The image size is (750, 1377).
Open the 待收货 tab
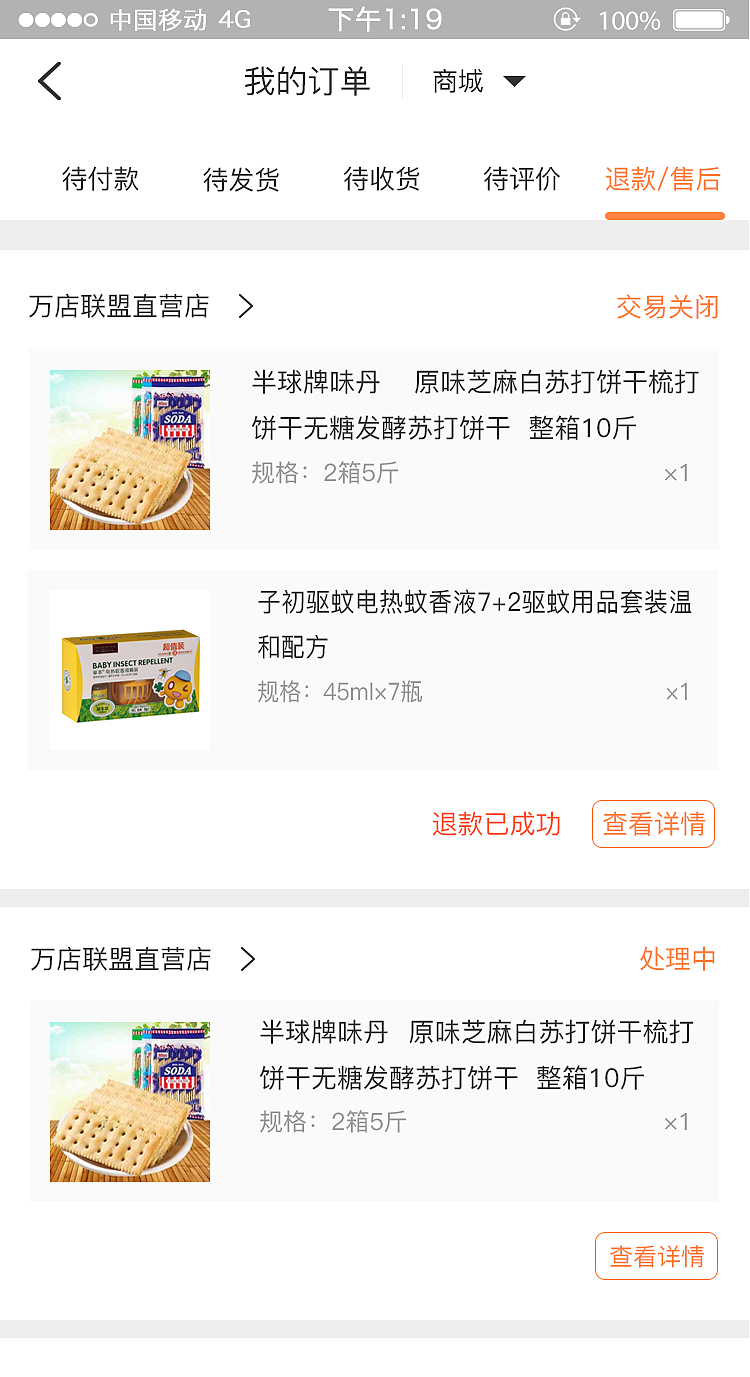[381, 179]
